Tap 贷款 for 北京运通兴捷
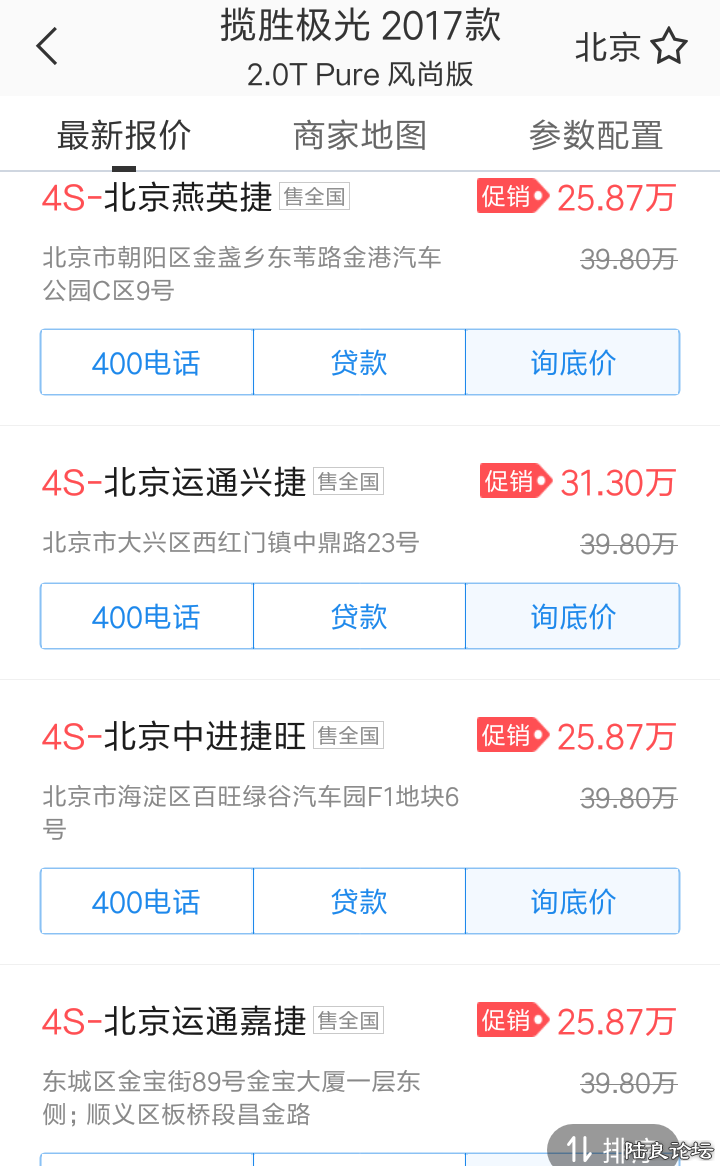 click(x=359, y=616)
